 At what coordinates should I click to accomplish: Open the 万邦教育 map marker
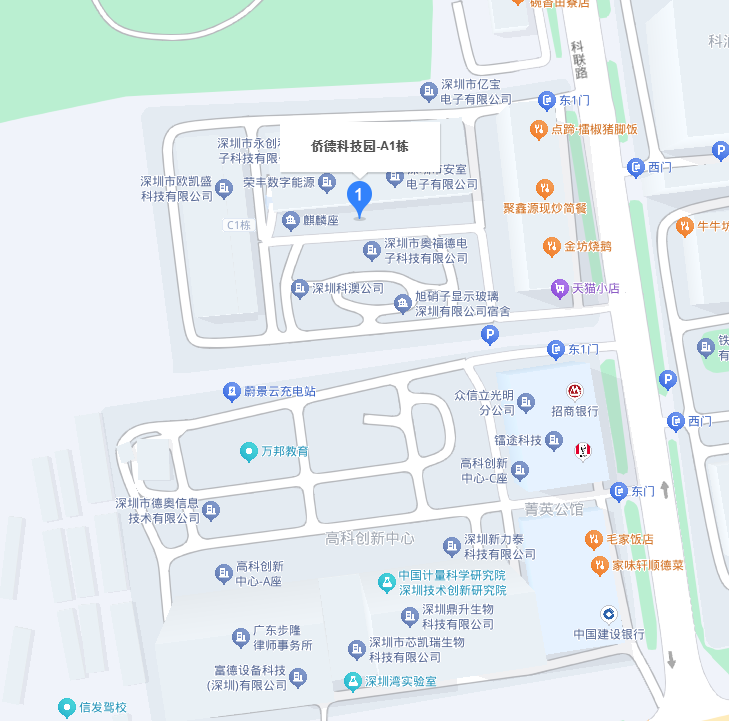(x=248, y=451)
